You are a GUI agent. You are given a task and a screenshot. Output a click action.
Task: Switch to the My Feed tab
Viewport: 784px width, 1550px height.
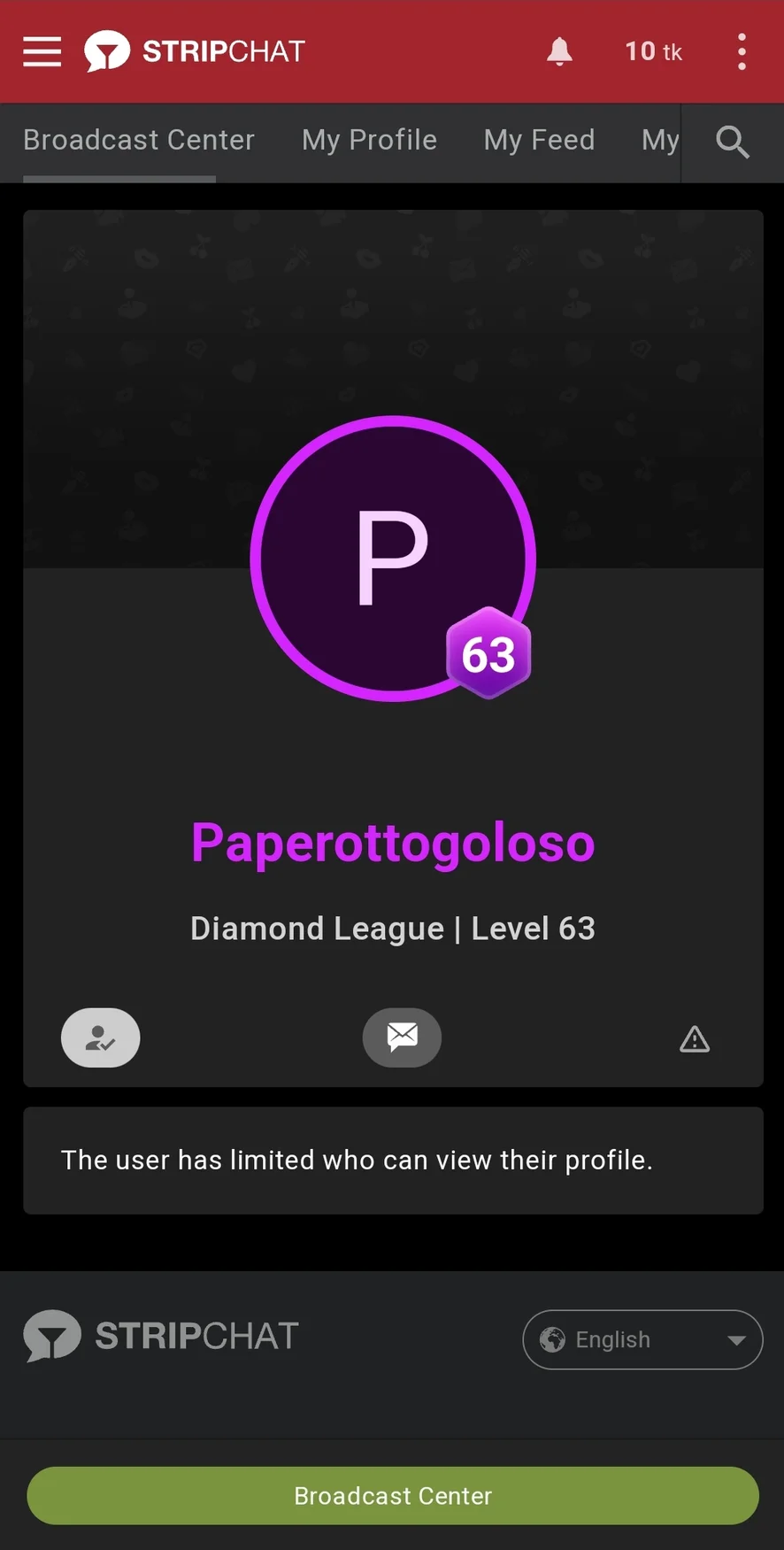point(539,141)
